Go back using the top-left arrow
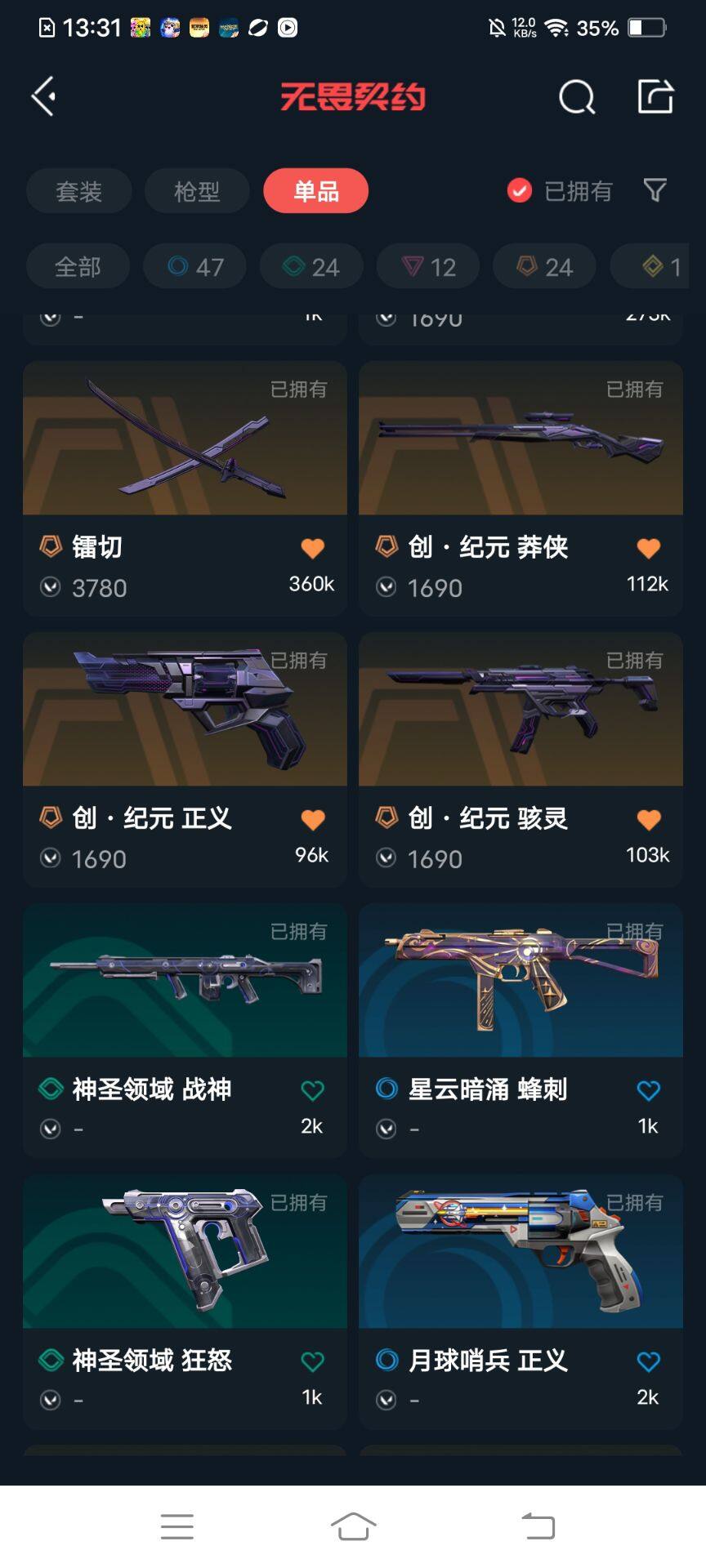706x1568 pixels. point(44,96)
